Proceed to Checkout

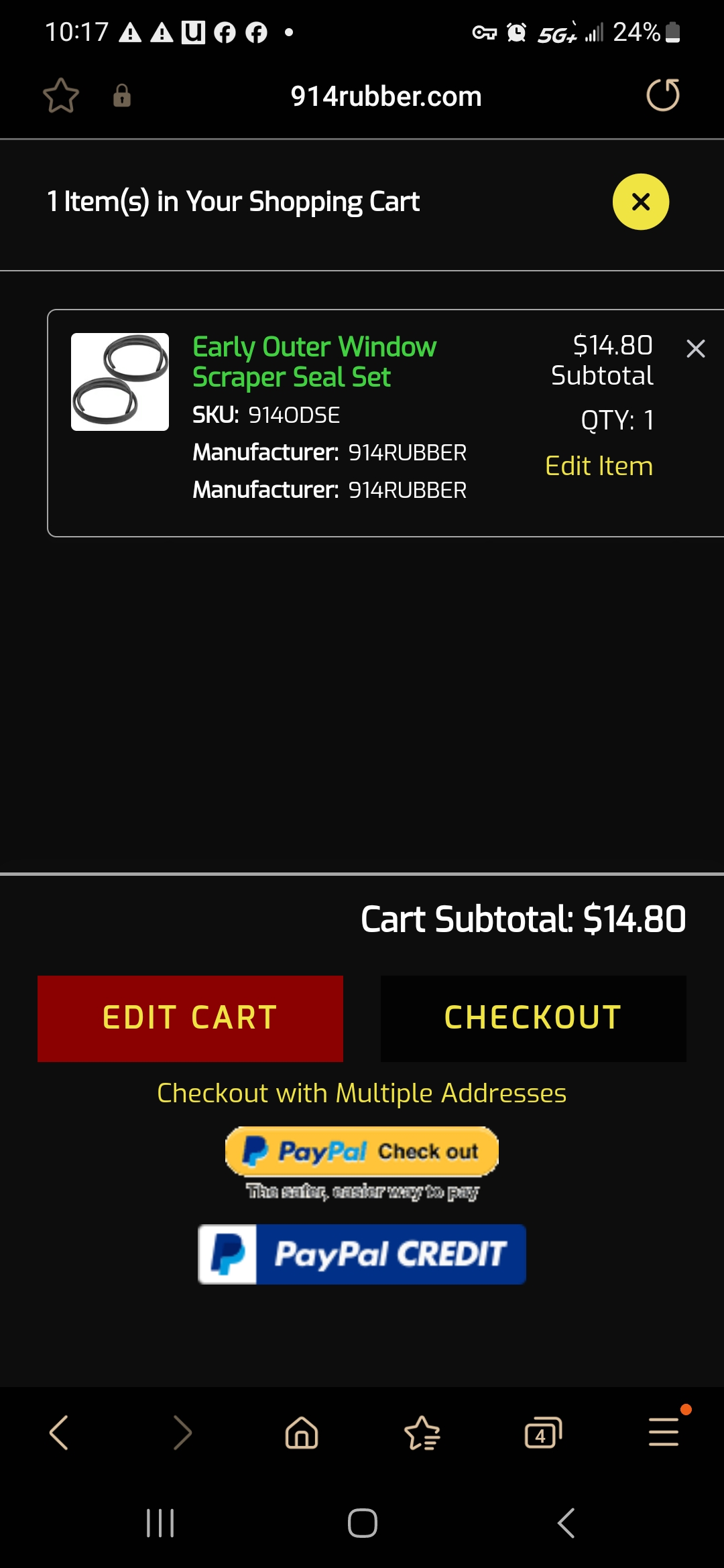(x=534, y=1019)
